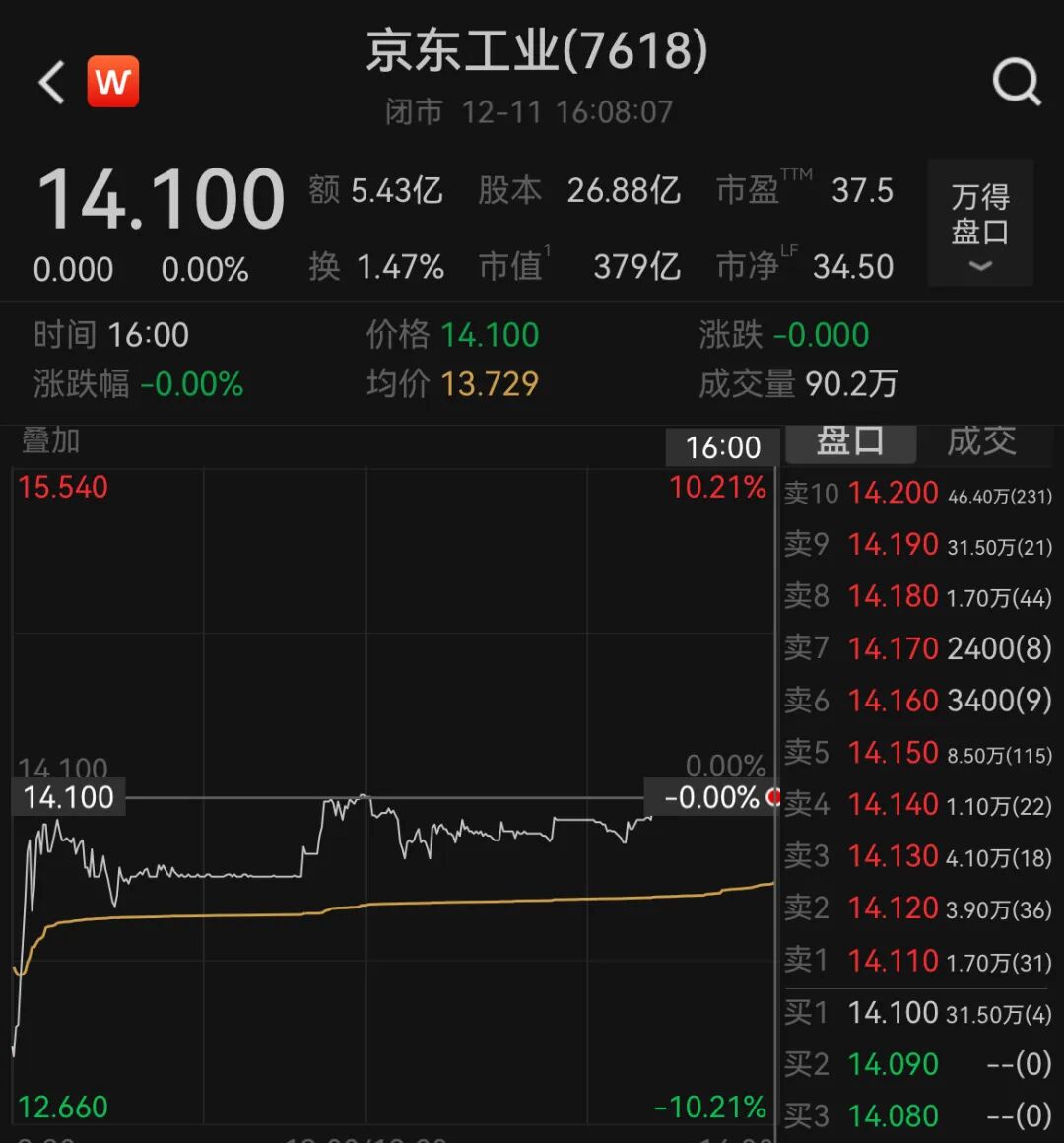Screen dimensions: 1064x1143
Task: Tap the back arrow icon
Action: click(49, 82)
